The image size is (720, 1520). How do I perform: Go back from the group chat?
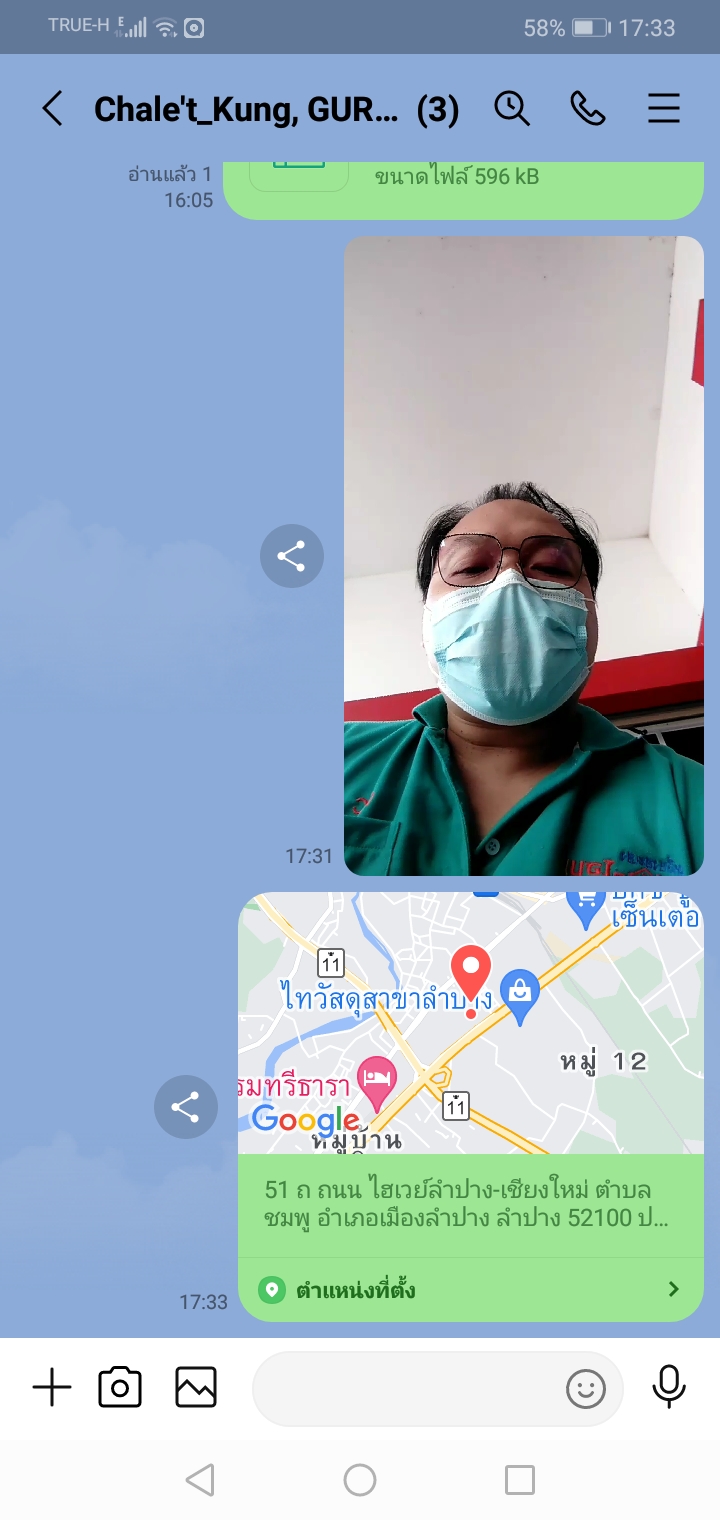click(52, 109)
